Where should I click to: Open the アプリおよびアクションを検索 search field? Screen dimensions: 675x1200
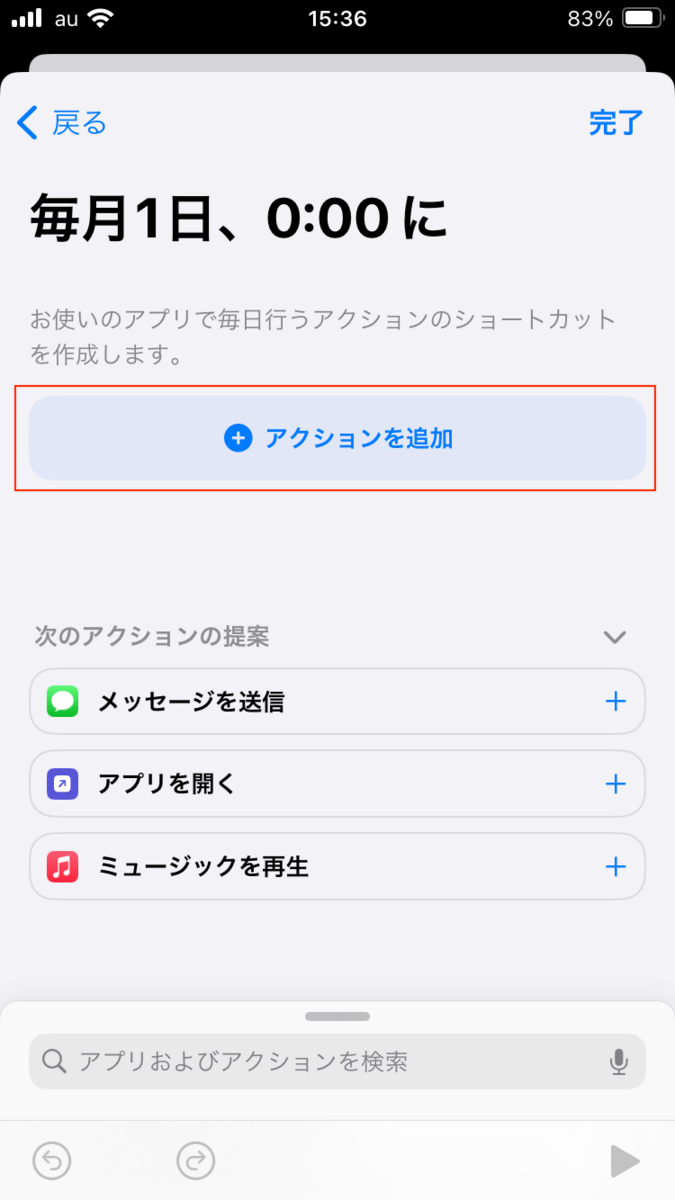pyautogui.click(x=337, y=1061)
